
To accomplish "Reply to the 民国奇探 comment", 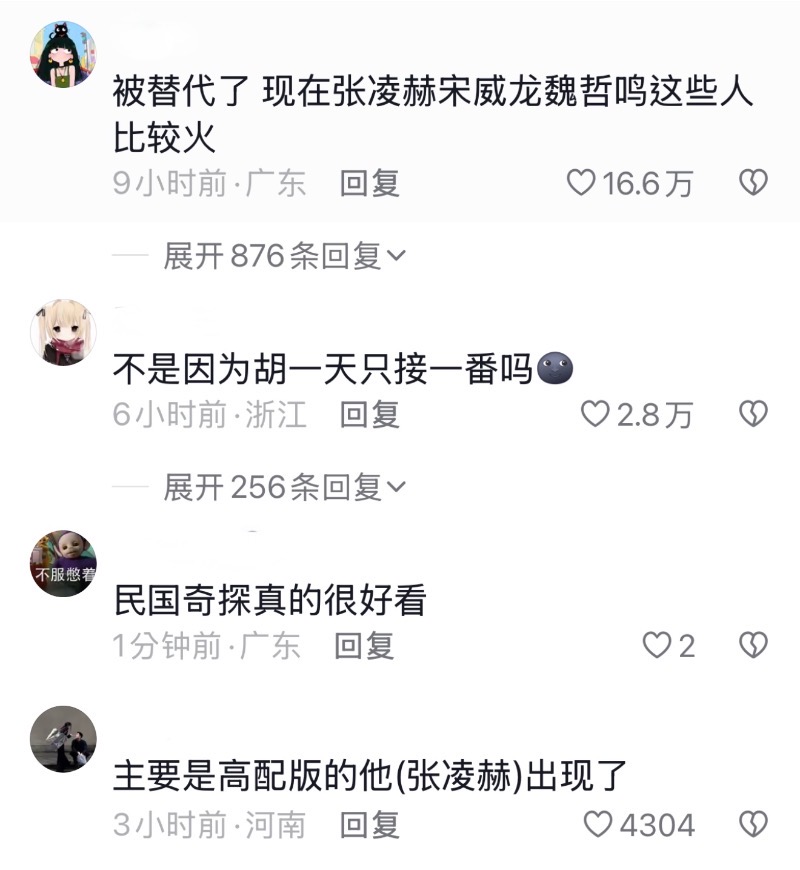I will tap(363, 646).
